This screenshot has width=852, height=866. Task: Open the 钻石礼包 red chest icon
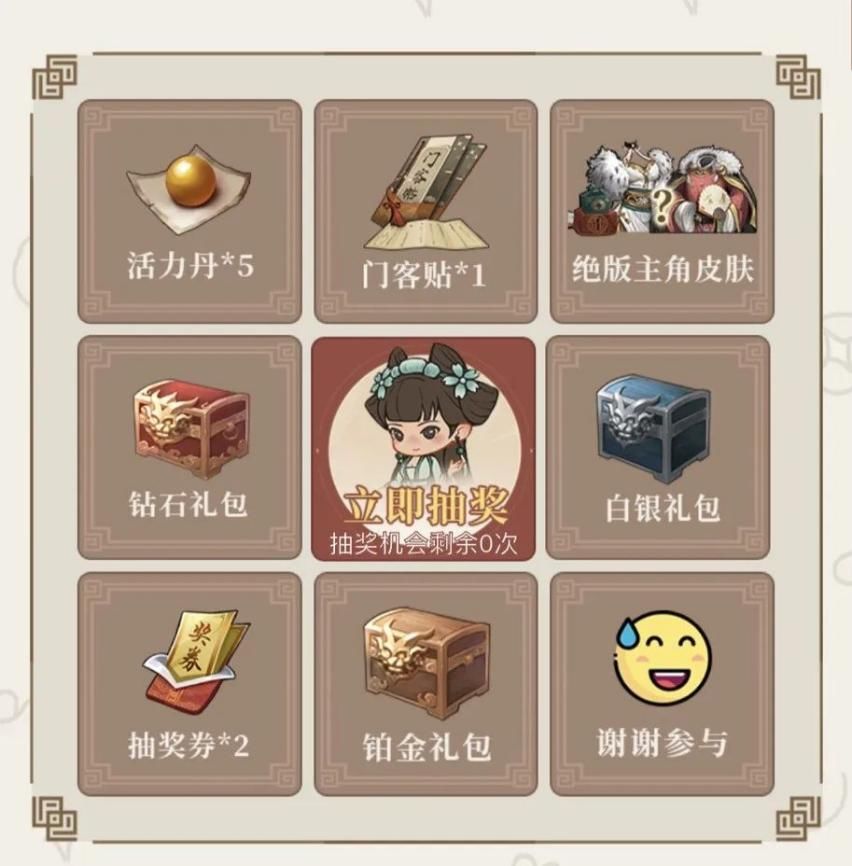[192, 430]
